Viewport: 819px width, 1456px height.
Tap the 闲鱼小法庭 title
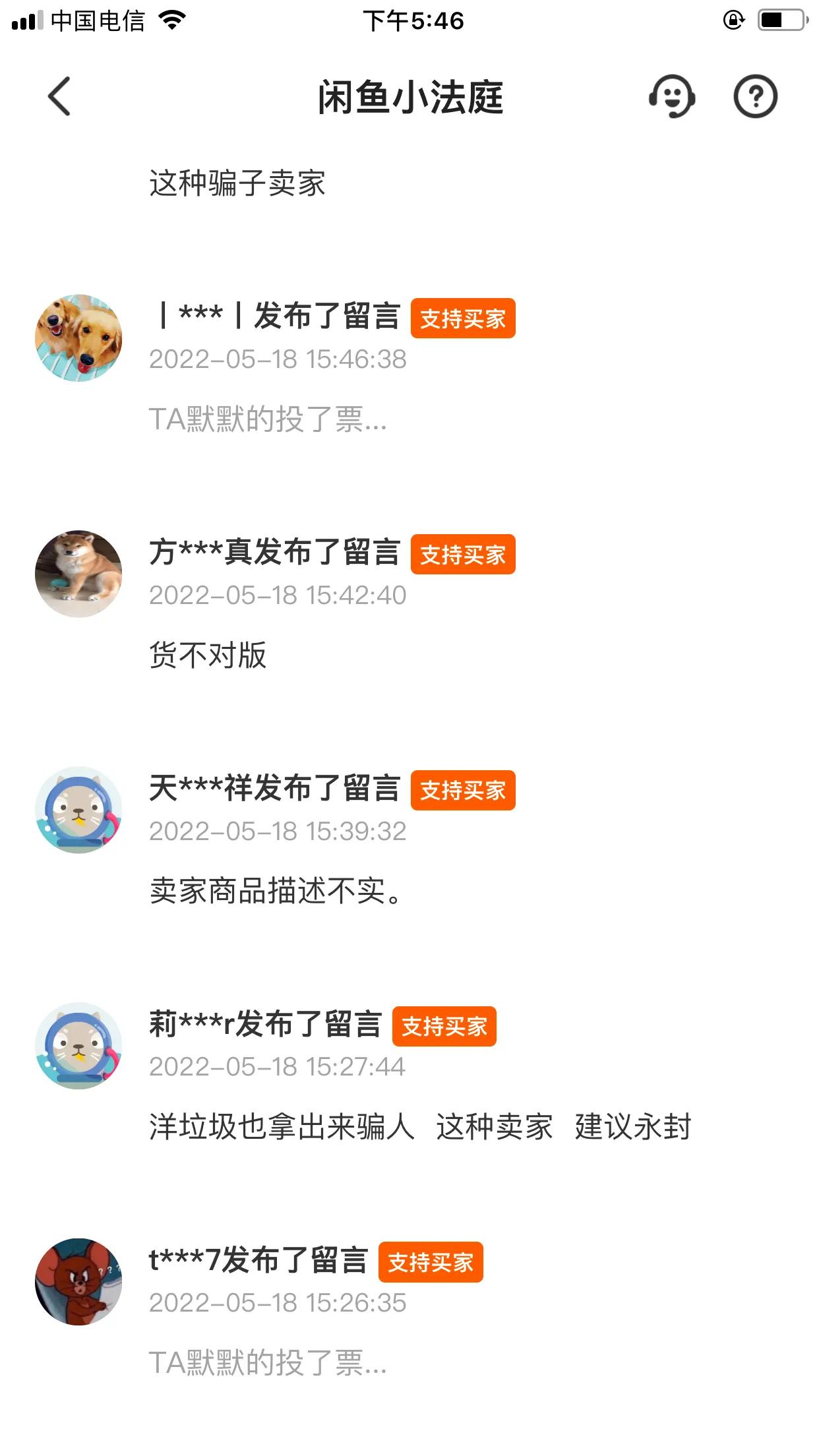(x=409, y=96)
